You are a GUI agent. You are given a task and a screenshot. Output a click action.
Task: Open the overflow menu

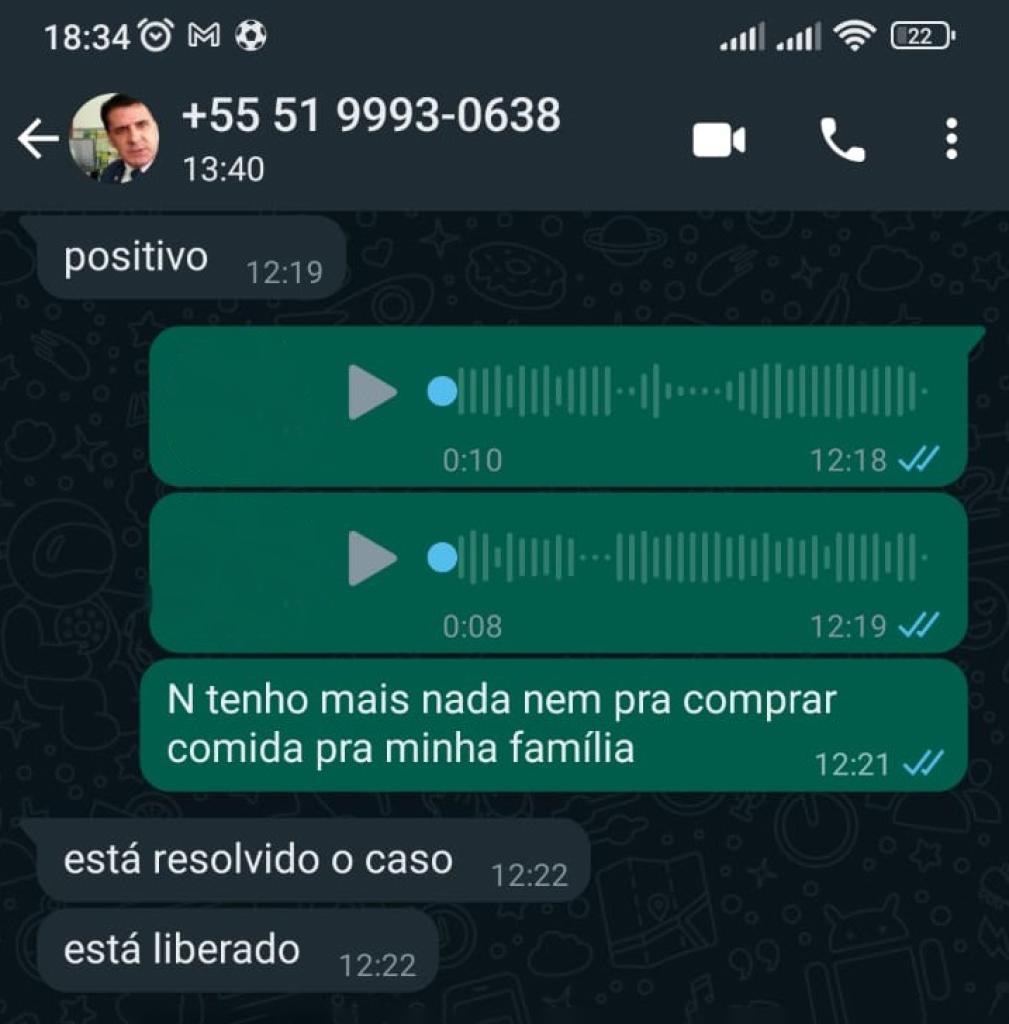click(951, 140)
